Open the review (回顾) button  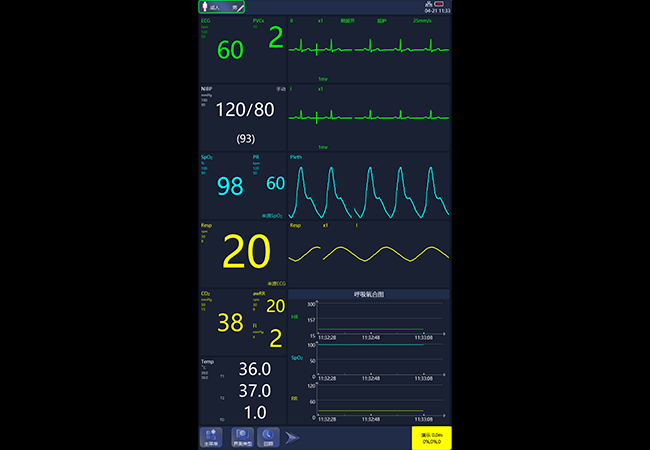pos(268,437)
